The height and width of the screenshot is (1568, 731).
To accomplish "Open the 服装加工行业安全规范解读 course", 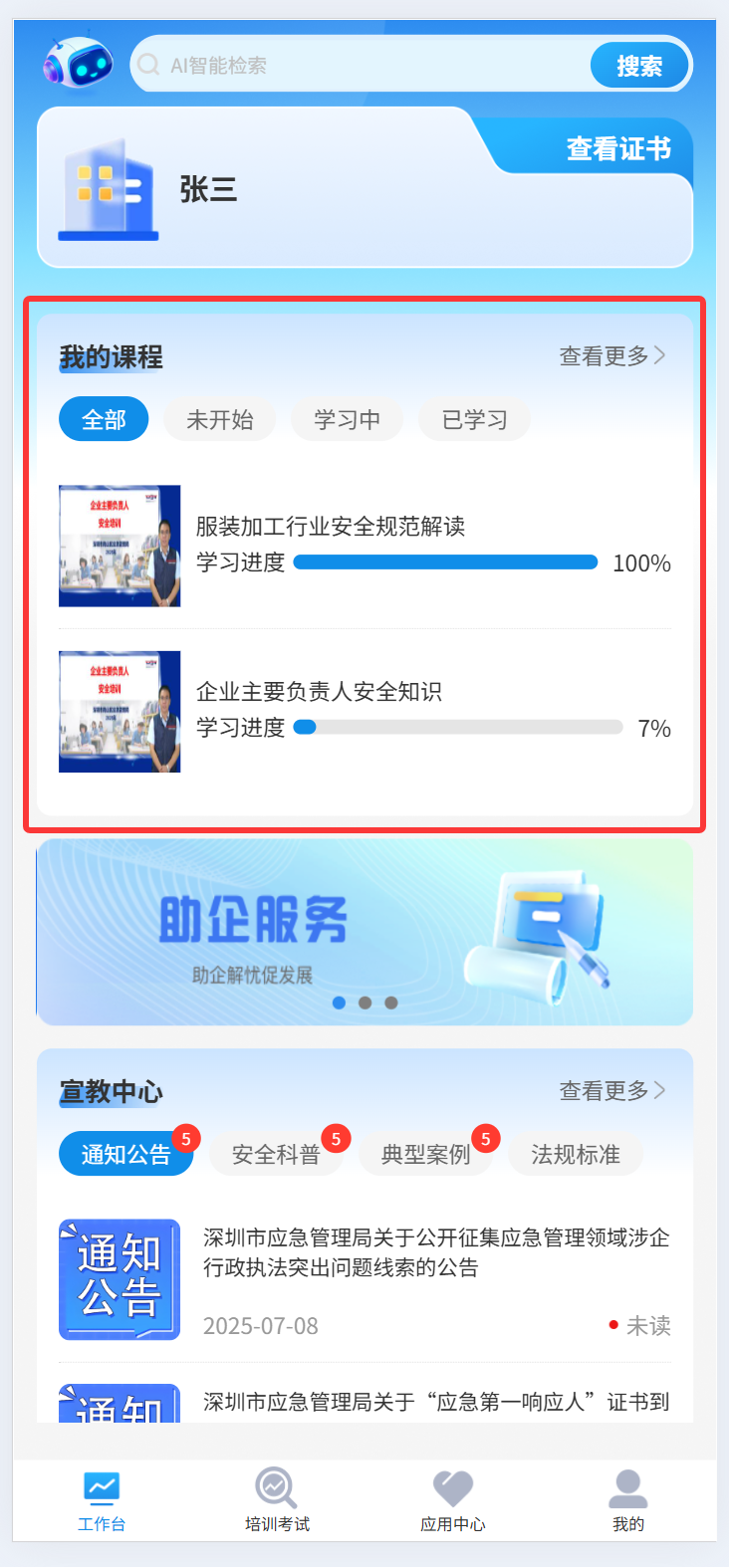I will (x=331, y=527).
